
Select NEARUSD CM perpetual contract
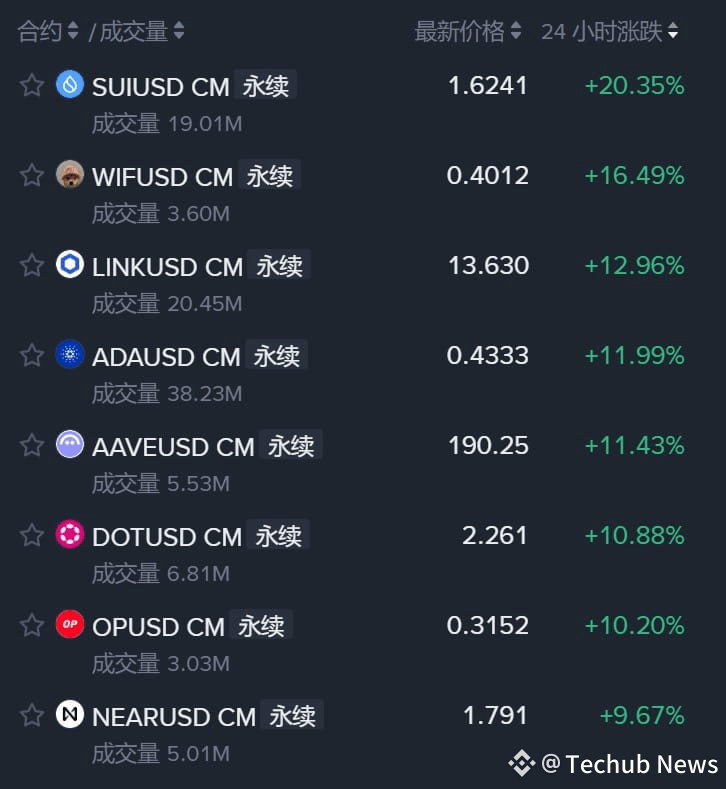174,717
